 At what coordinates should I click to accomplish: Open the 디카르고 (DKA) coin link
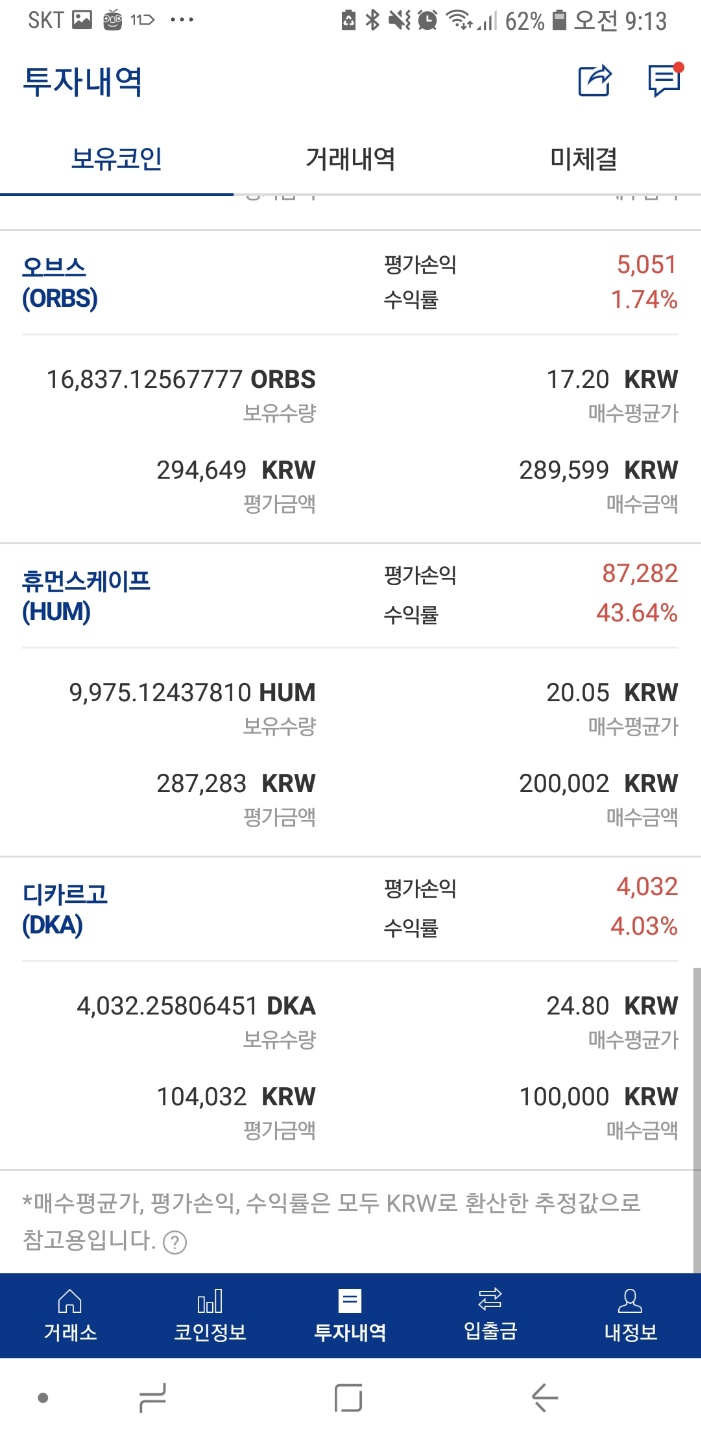click(x=64, y=909)
